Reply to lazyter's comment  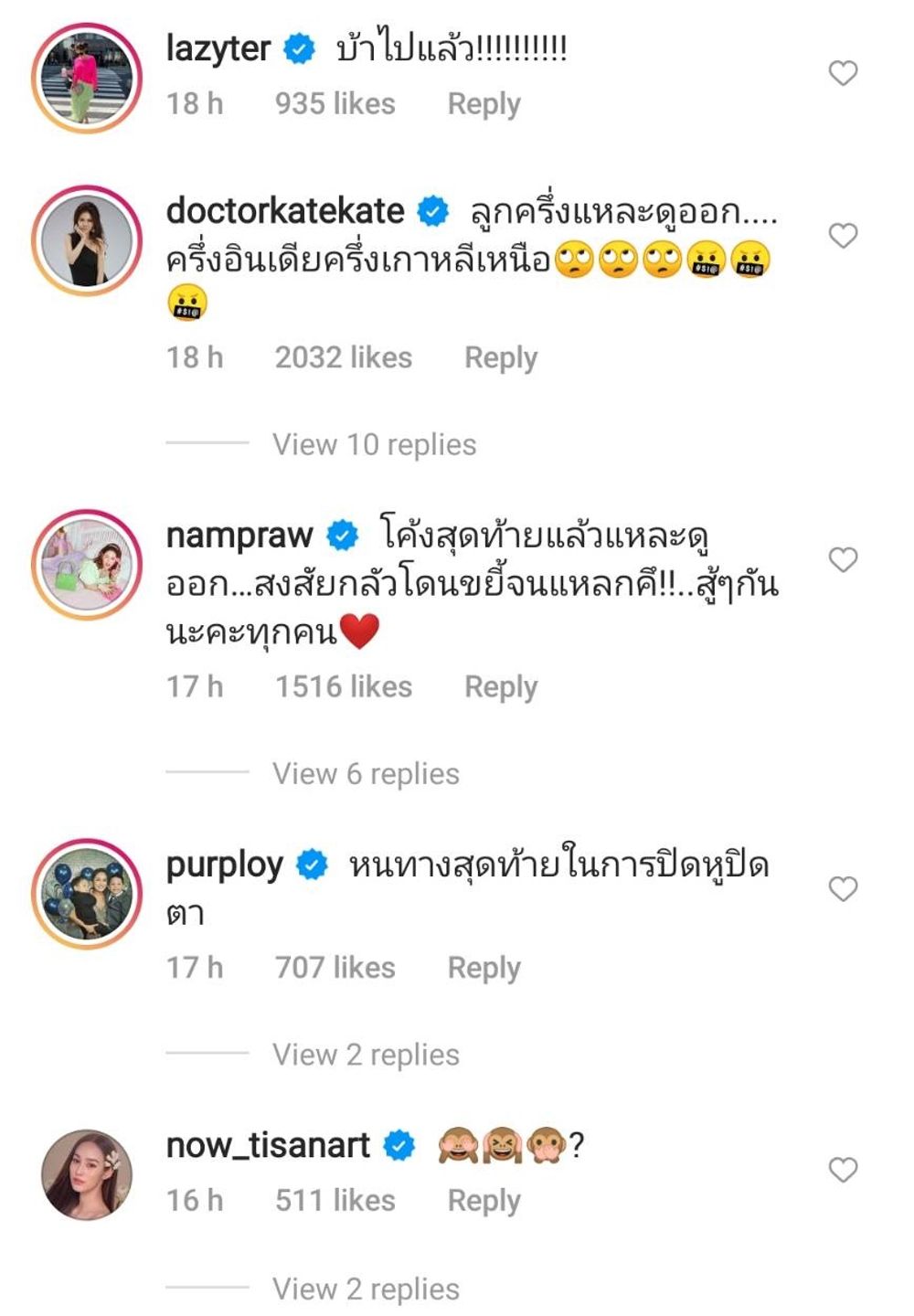point(484,104)
